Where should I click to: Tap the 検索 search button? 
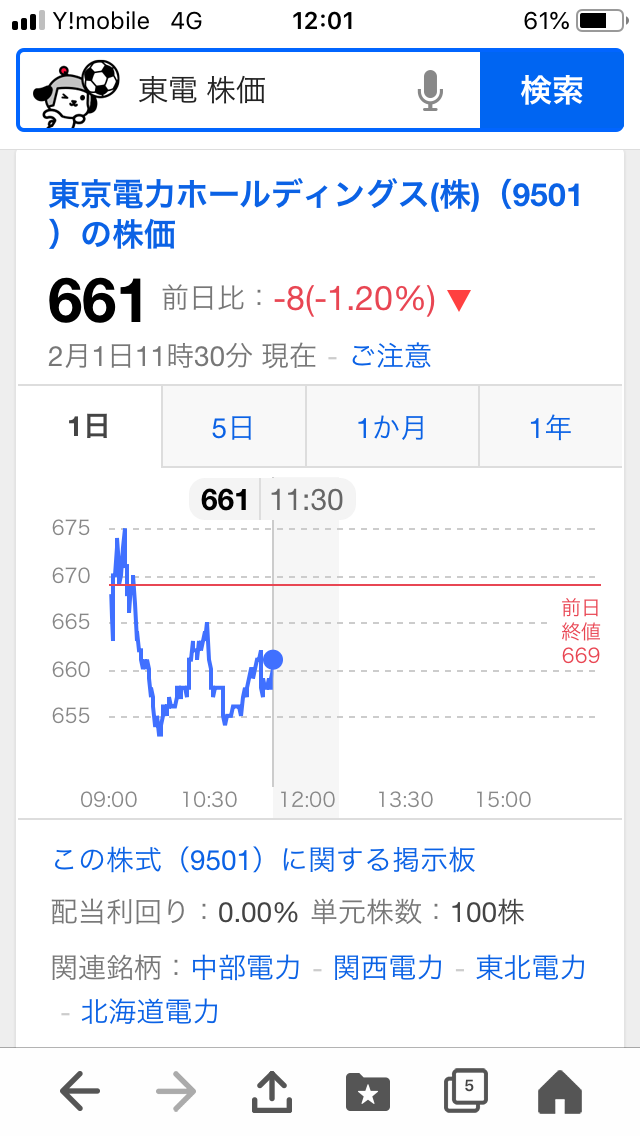(551, 91)
